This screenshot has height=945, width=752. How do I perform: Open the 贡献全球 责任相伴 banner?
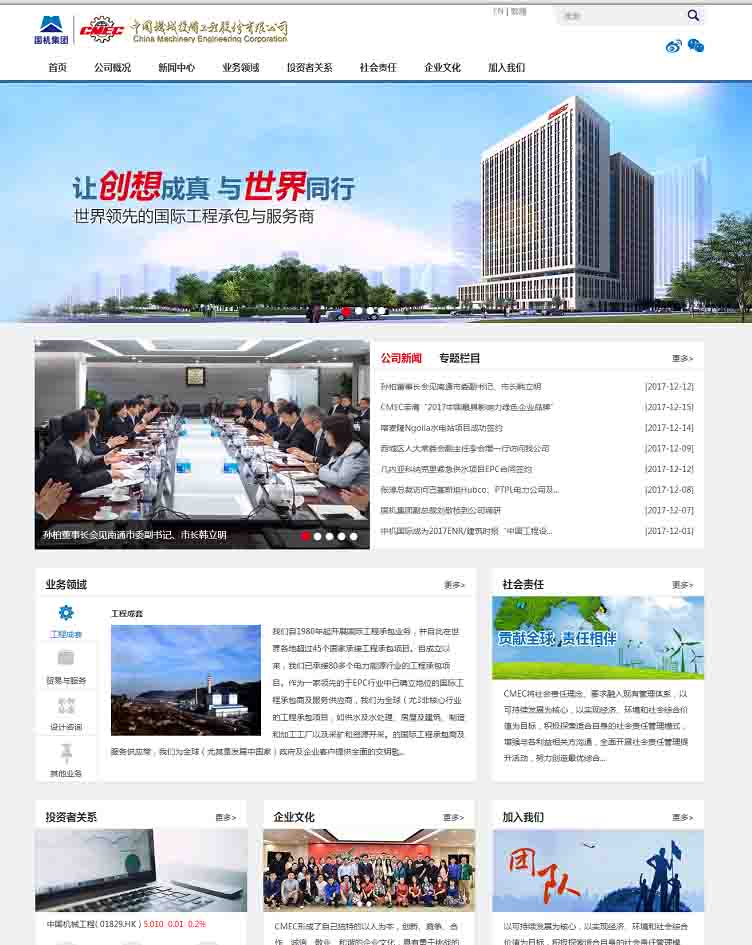click(x=597, y=637)
